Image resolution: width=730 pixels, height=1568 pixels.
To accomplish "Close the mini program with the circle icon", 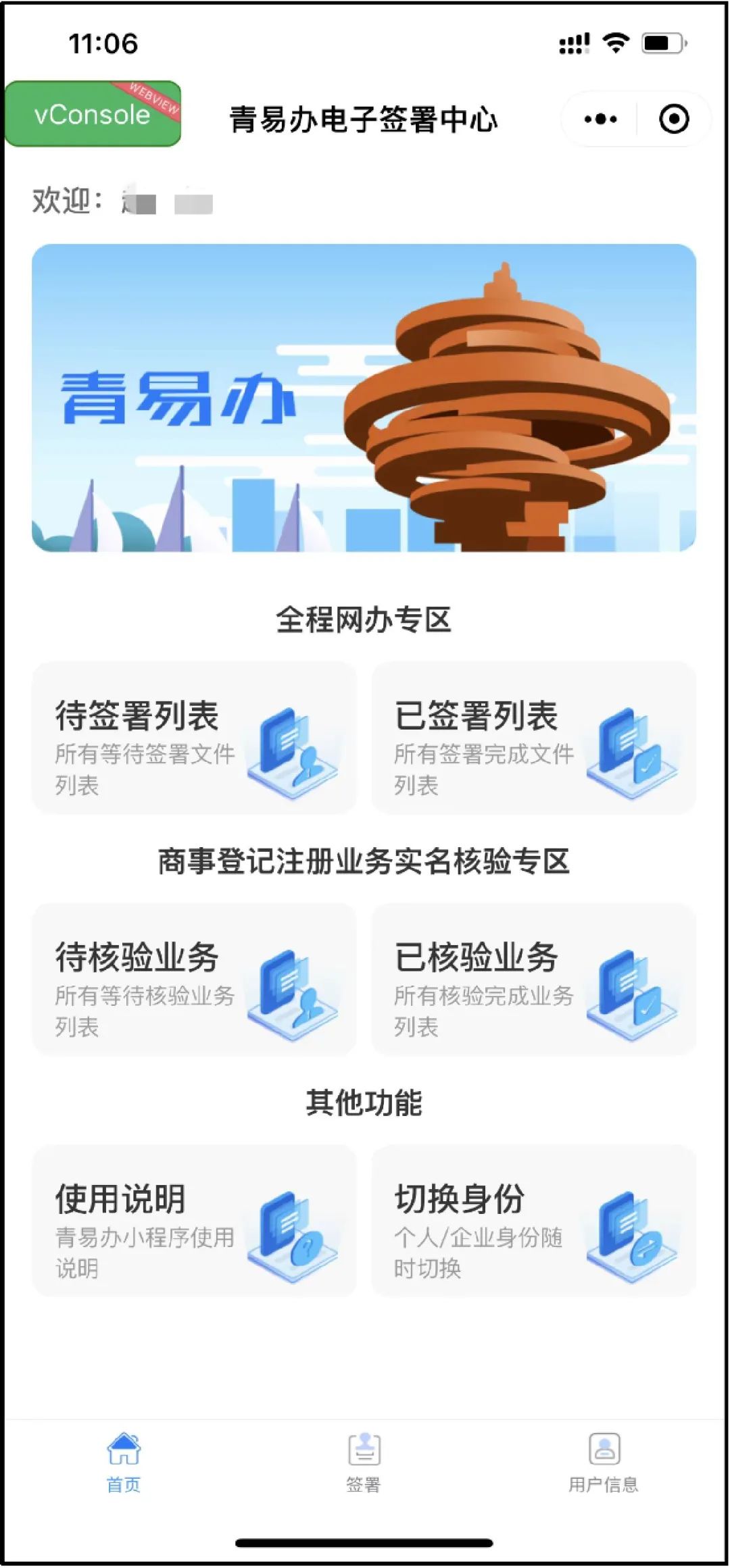I will click(x=674, y=120).
